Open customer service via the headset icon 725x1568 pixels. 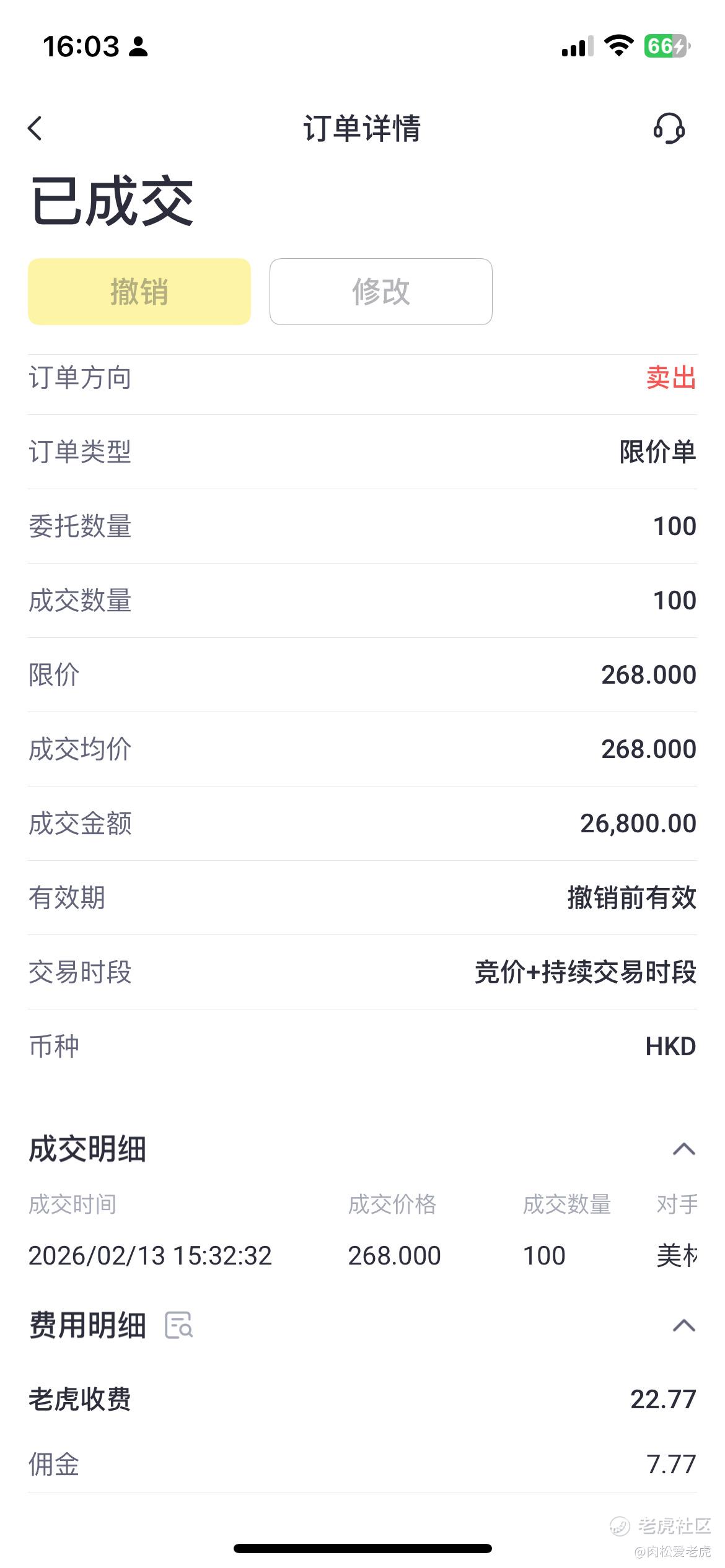[669, 128]
